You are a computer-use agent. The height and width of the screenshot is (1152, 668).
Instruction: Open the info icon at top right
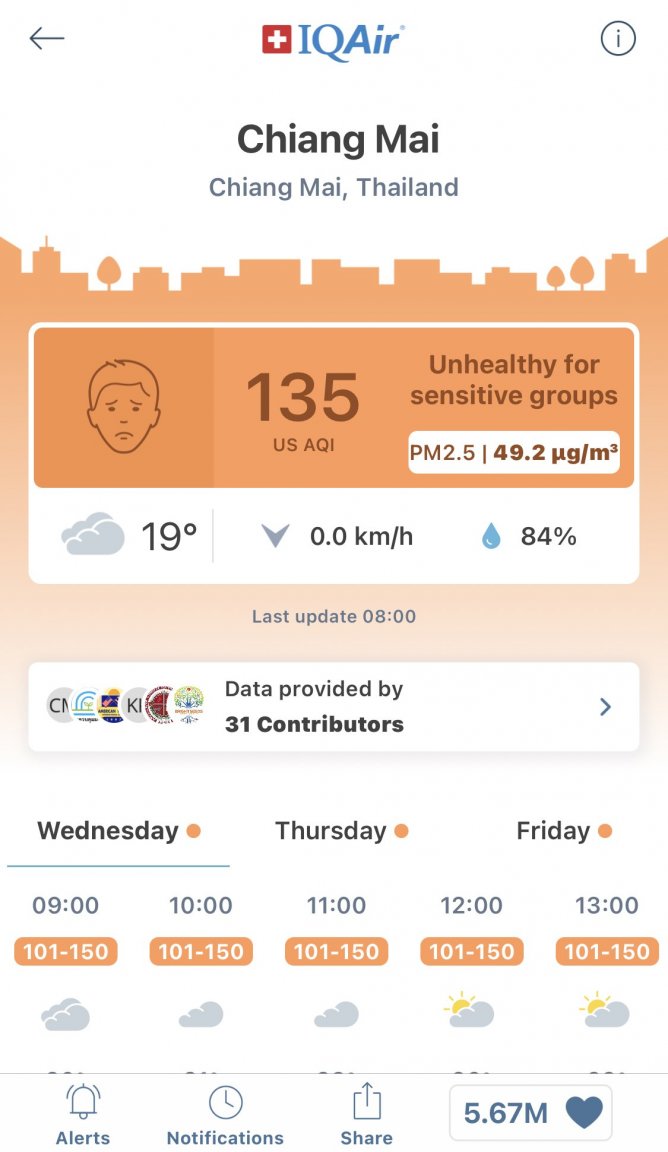click(618, 39)
